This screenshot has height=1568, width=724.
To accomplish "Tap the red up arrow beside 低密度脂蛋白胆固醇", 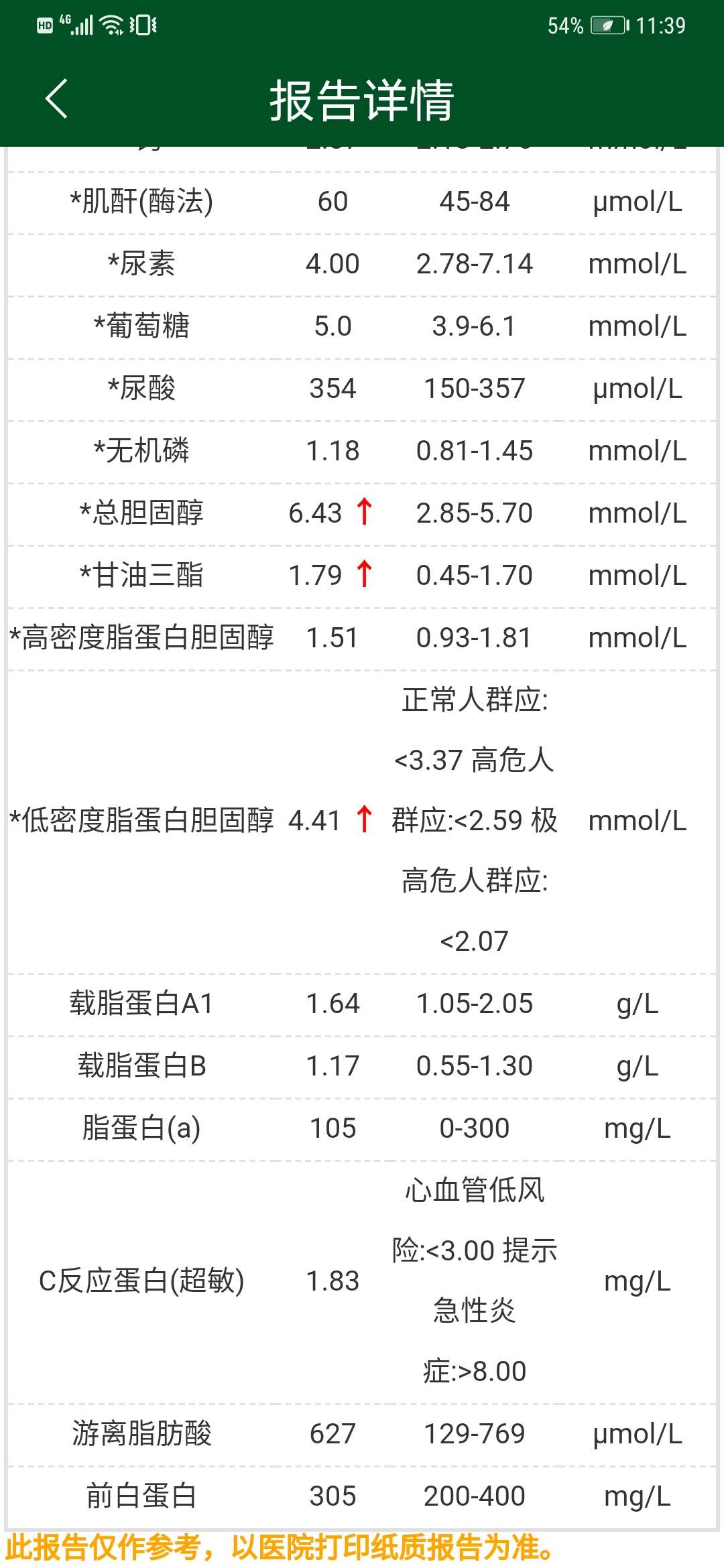I will click(363, 820).
